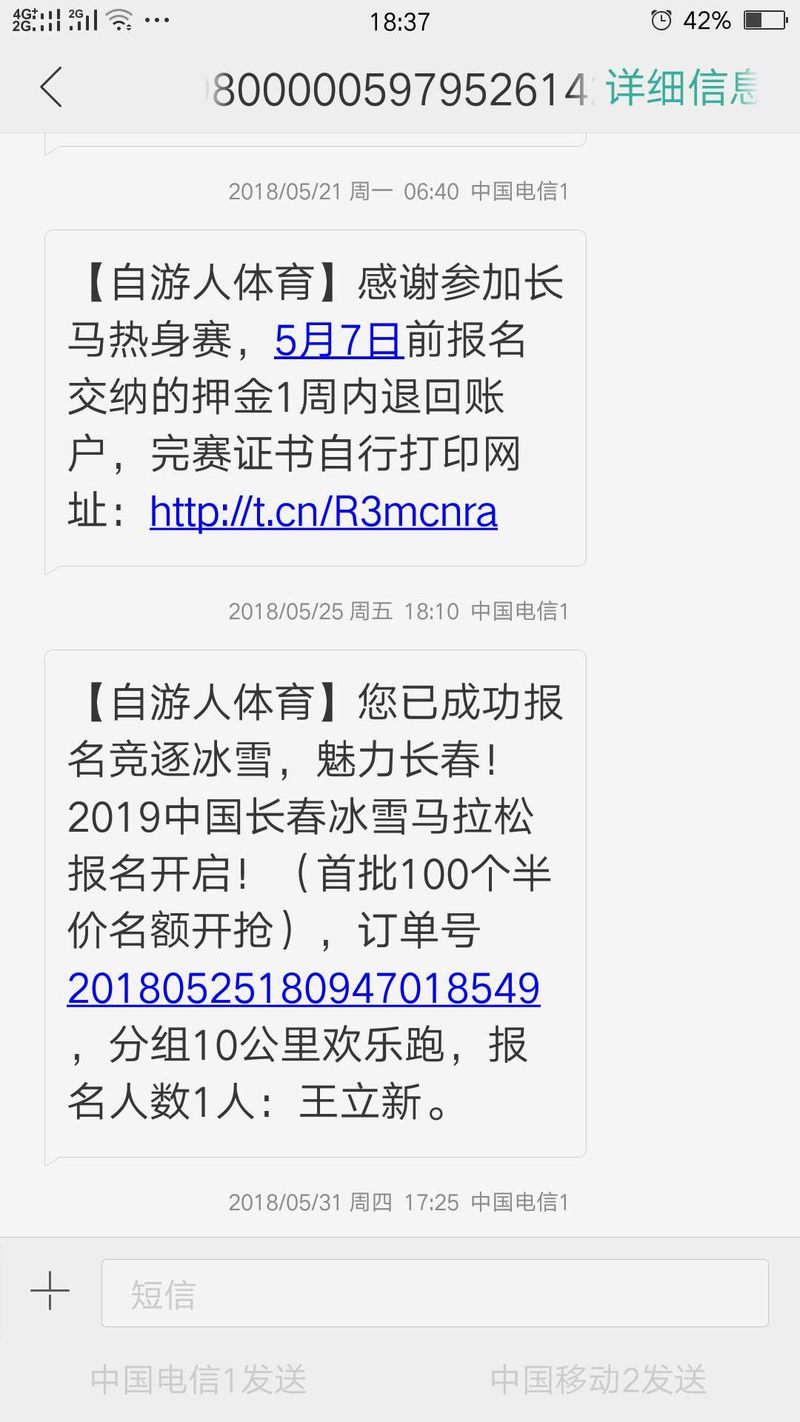
Task: Tap order number 201805251809470­18549 link
Action: tap(303, 988)
